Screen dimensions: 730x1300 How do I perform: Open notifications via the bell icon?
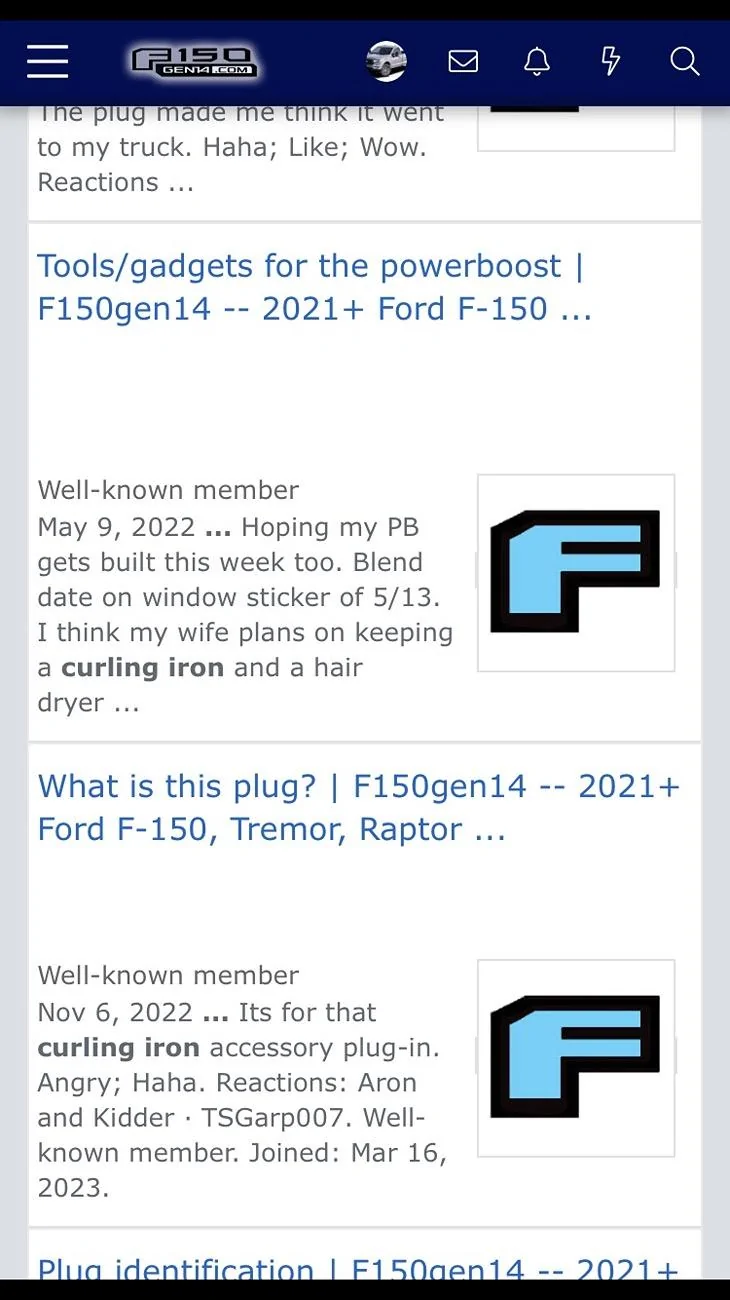click(536, 62)
